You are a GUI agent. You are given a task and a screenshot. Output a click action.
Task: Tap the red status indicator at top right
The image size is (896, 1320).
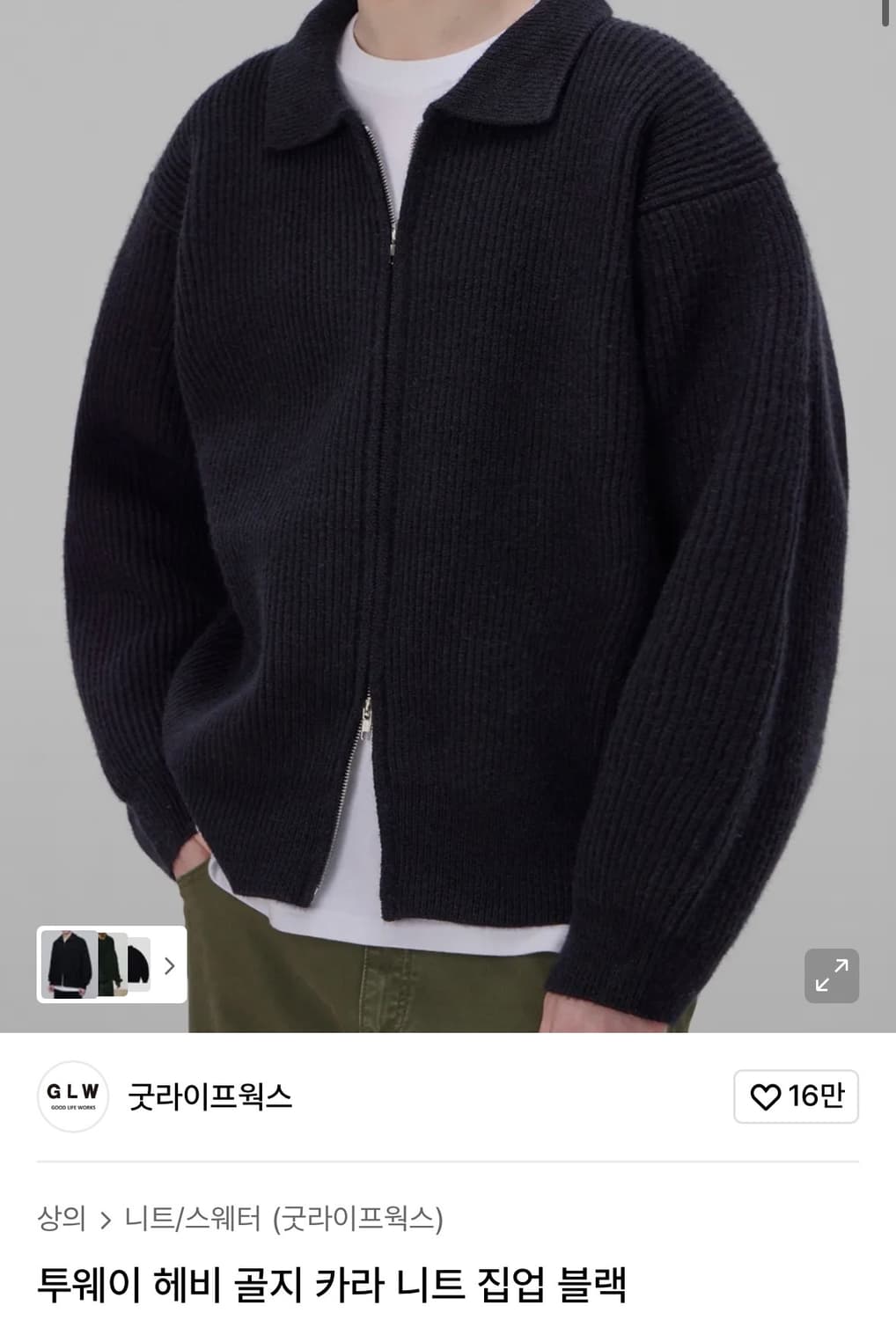click(885, 12)
